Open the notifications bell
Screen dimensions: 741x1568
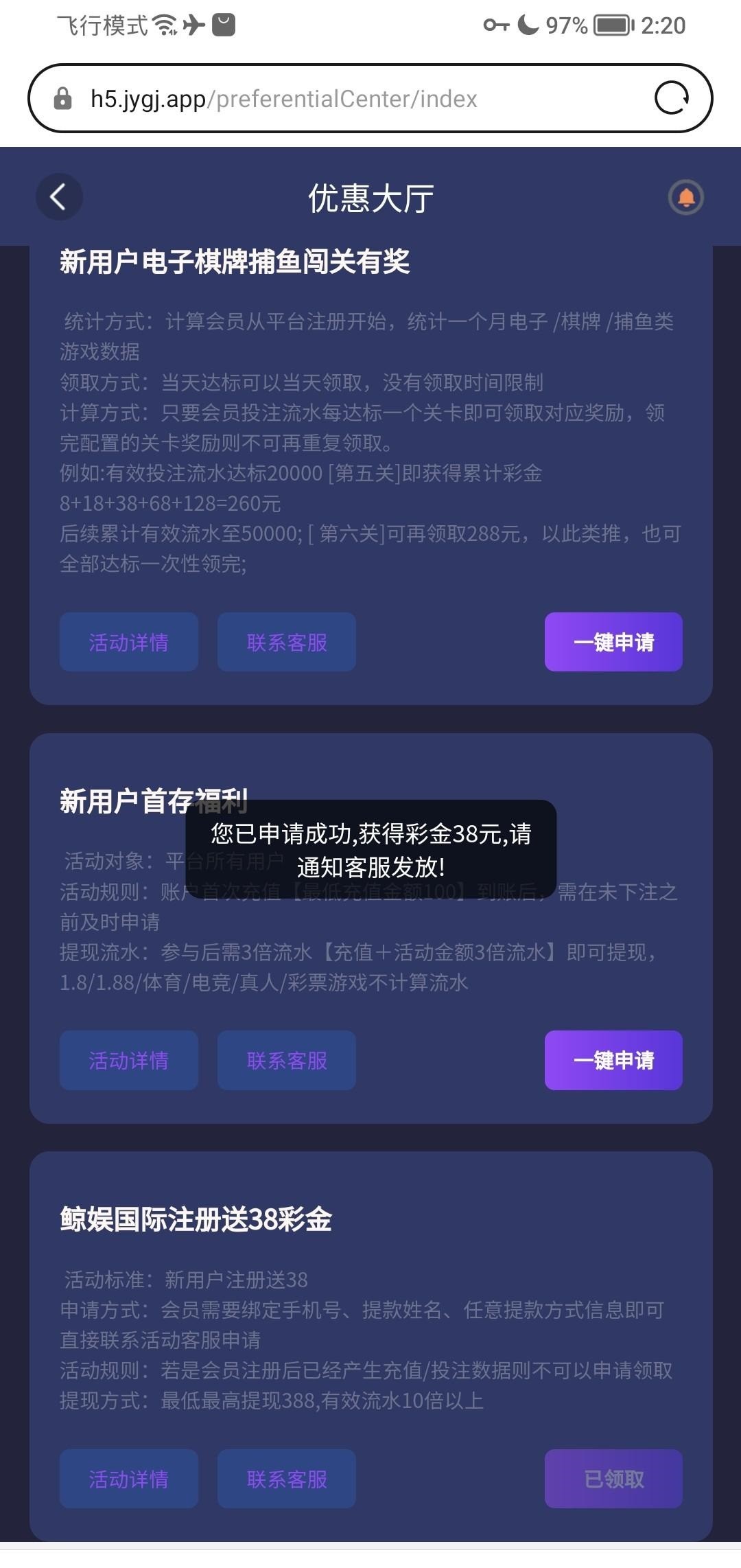(685, 198)
